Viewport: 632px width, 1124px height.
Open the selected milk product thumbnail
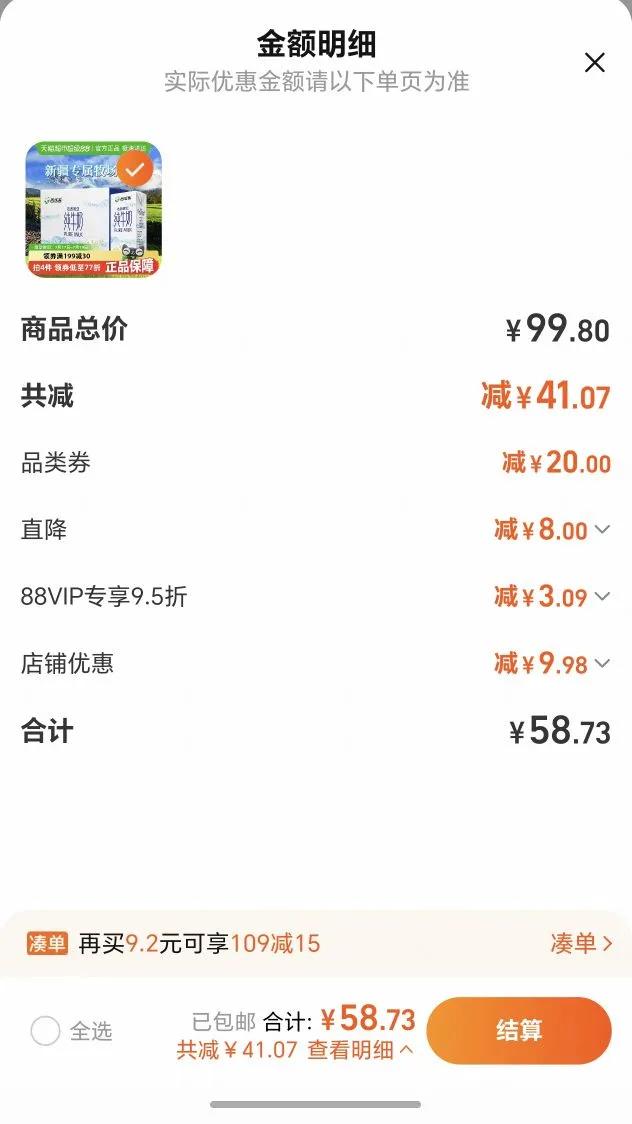click(93, 209)
